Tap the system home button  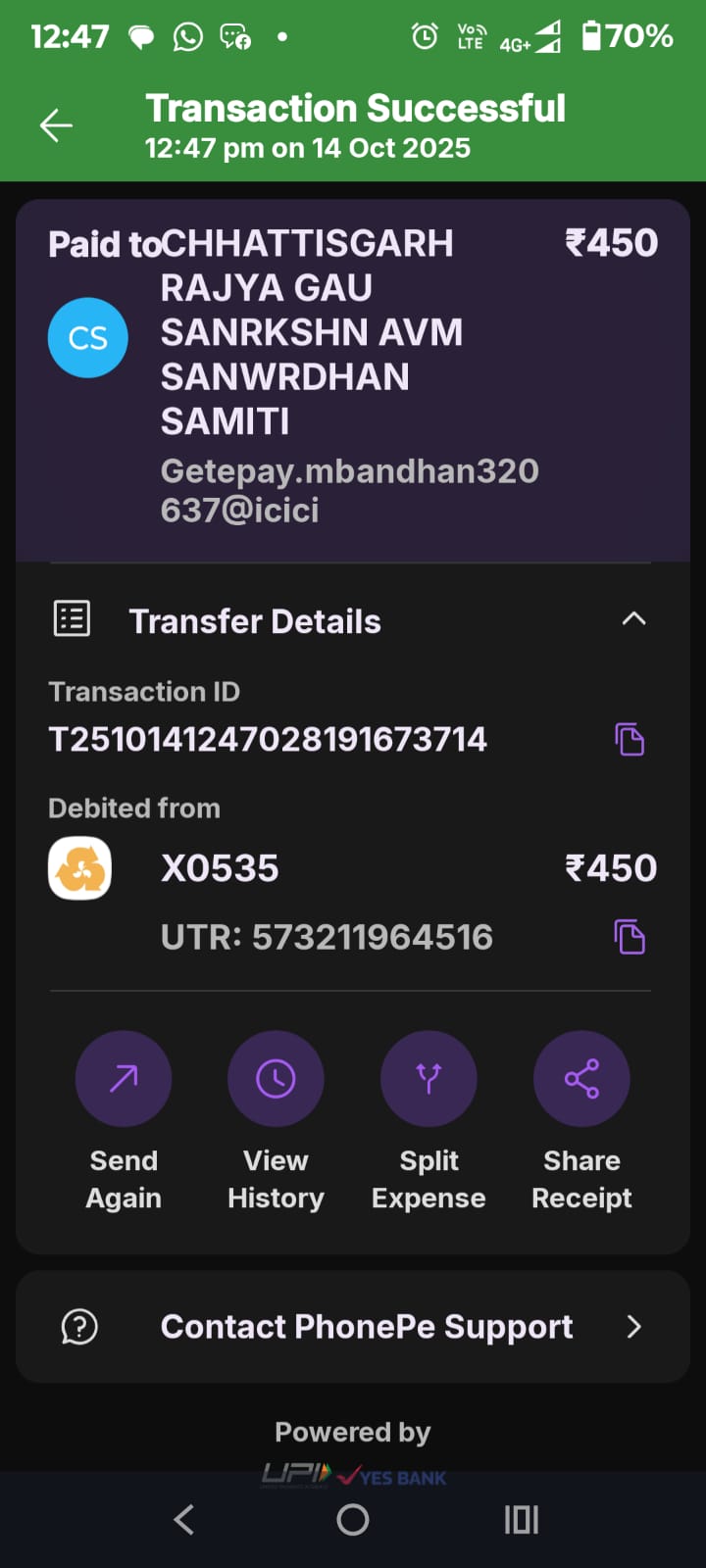coord(353,1520)
